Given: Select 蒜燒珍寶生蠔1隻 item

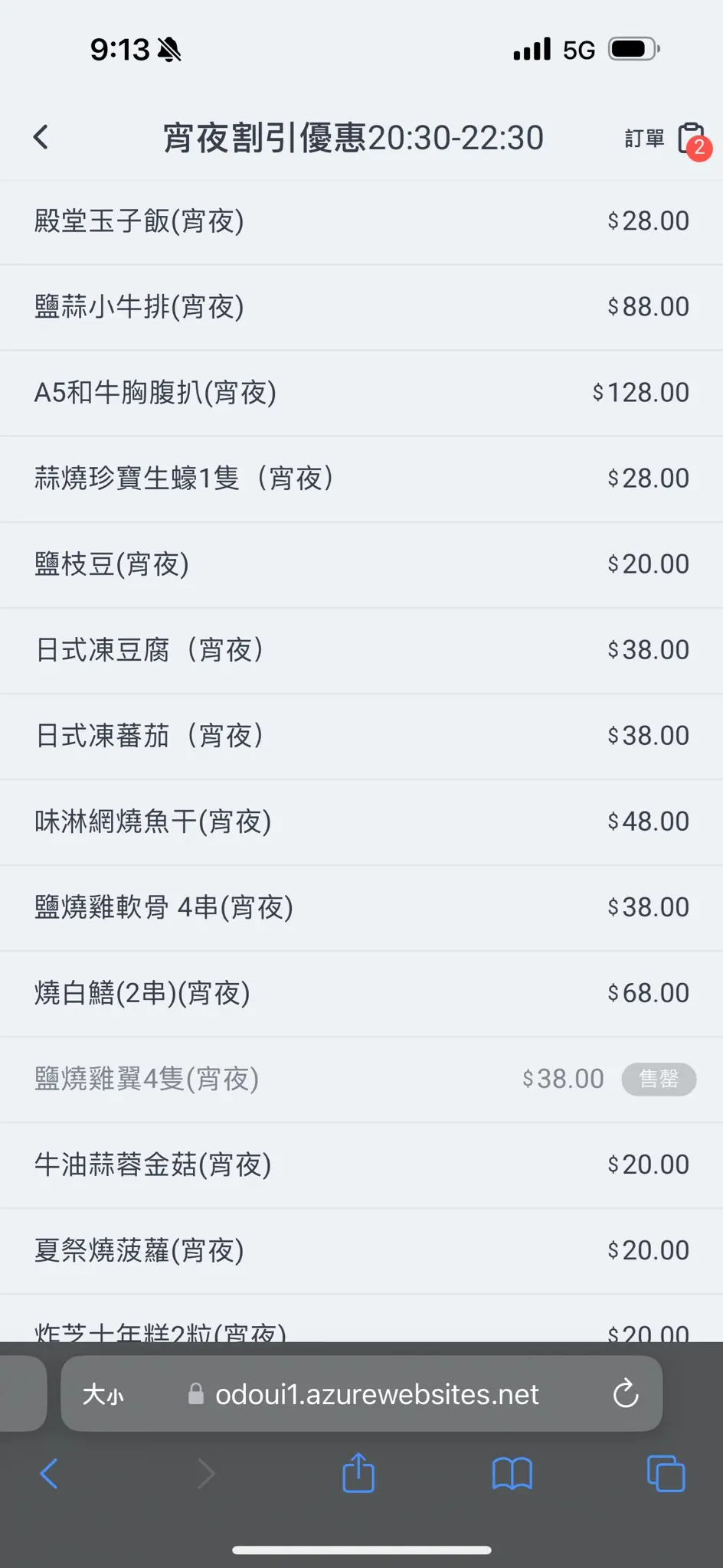Looking at the screenshot, I should point(361,479).
